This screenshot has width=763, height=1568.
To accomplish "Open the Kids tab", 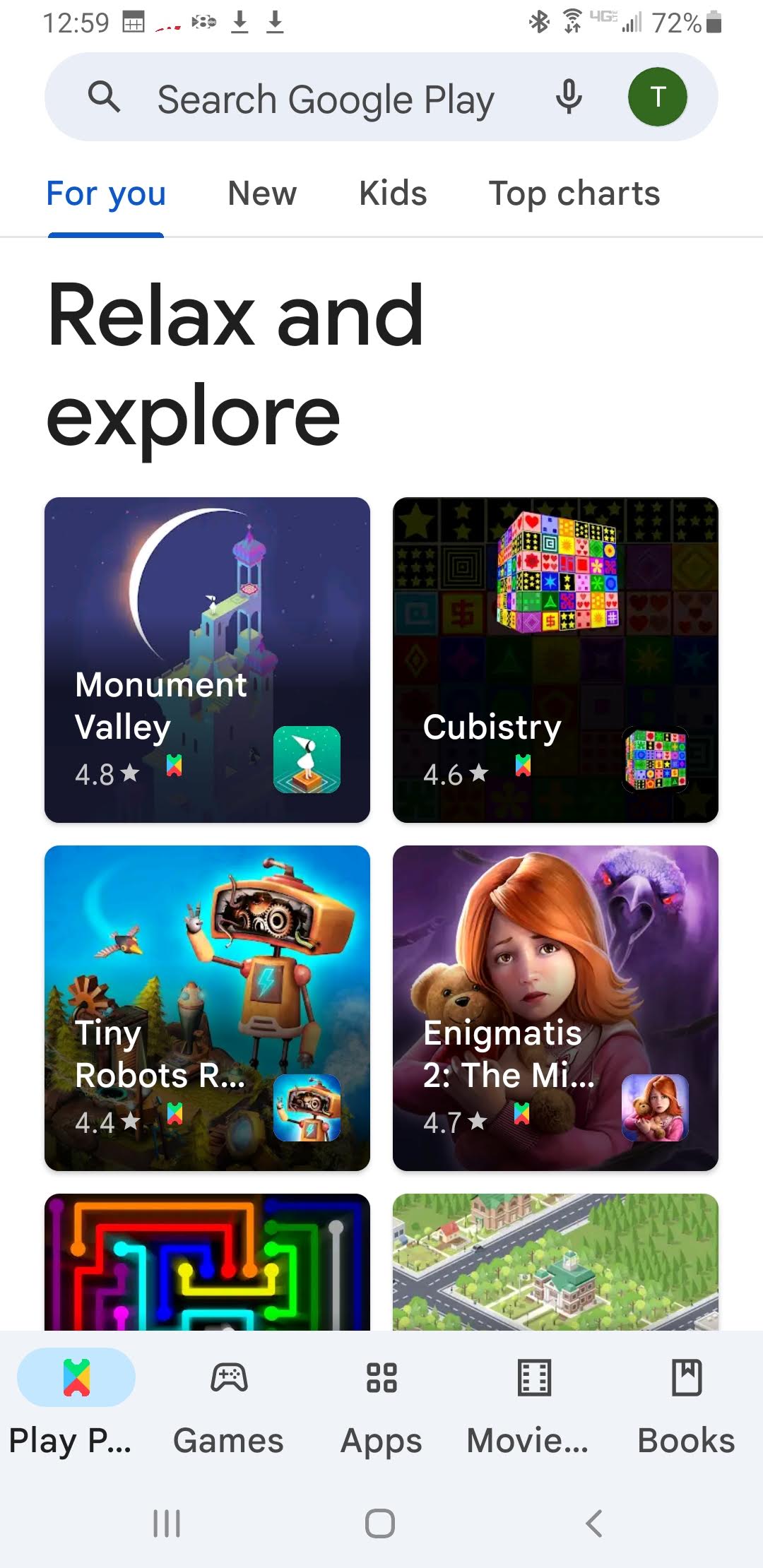I will [392, 193].
